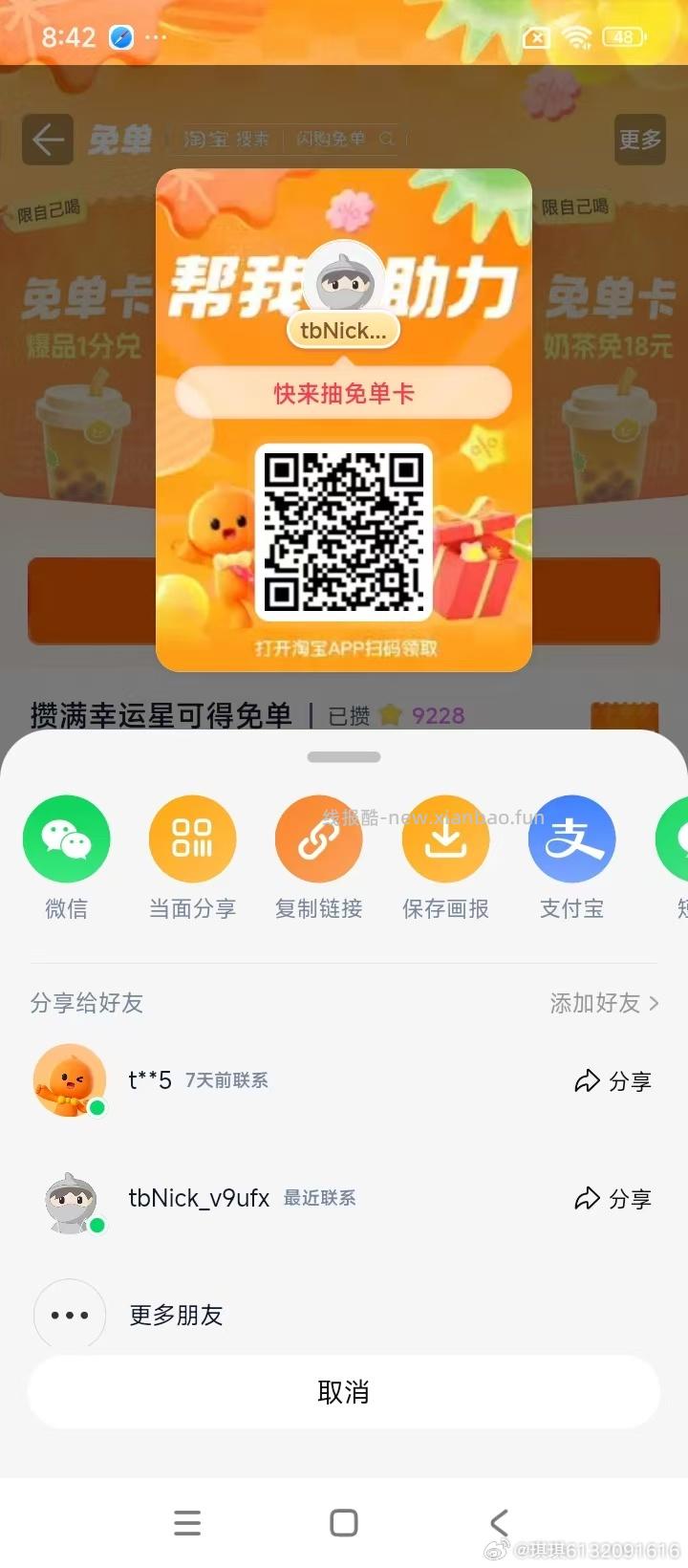Tap the Android back navigation button

coord(499,1523)
